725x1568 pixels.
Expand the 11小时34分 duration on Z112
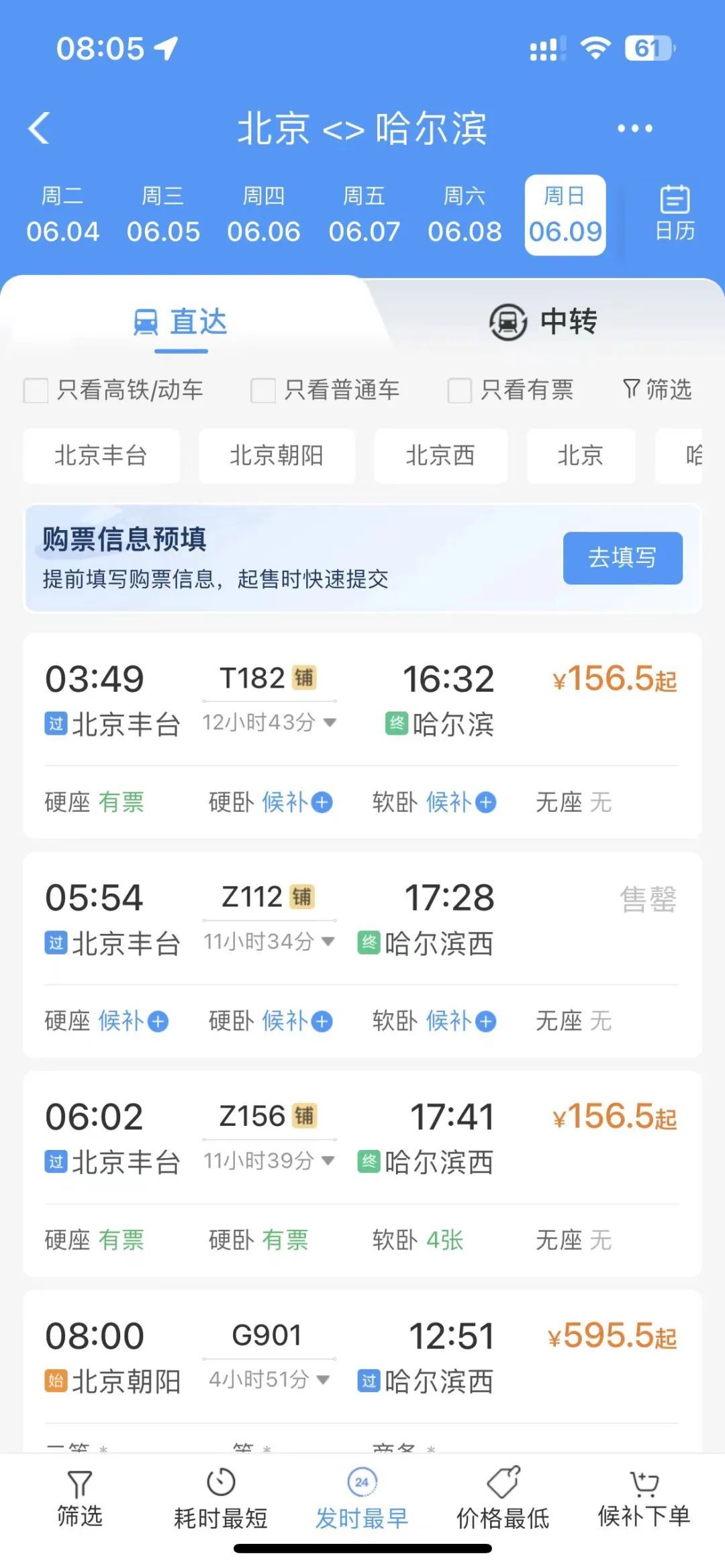coord(327,942)
